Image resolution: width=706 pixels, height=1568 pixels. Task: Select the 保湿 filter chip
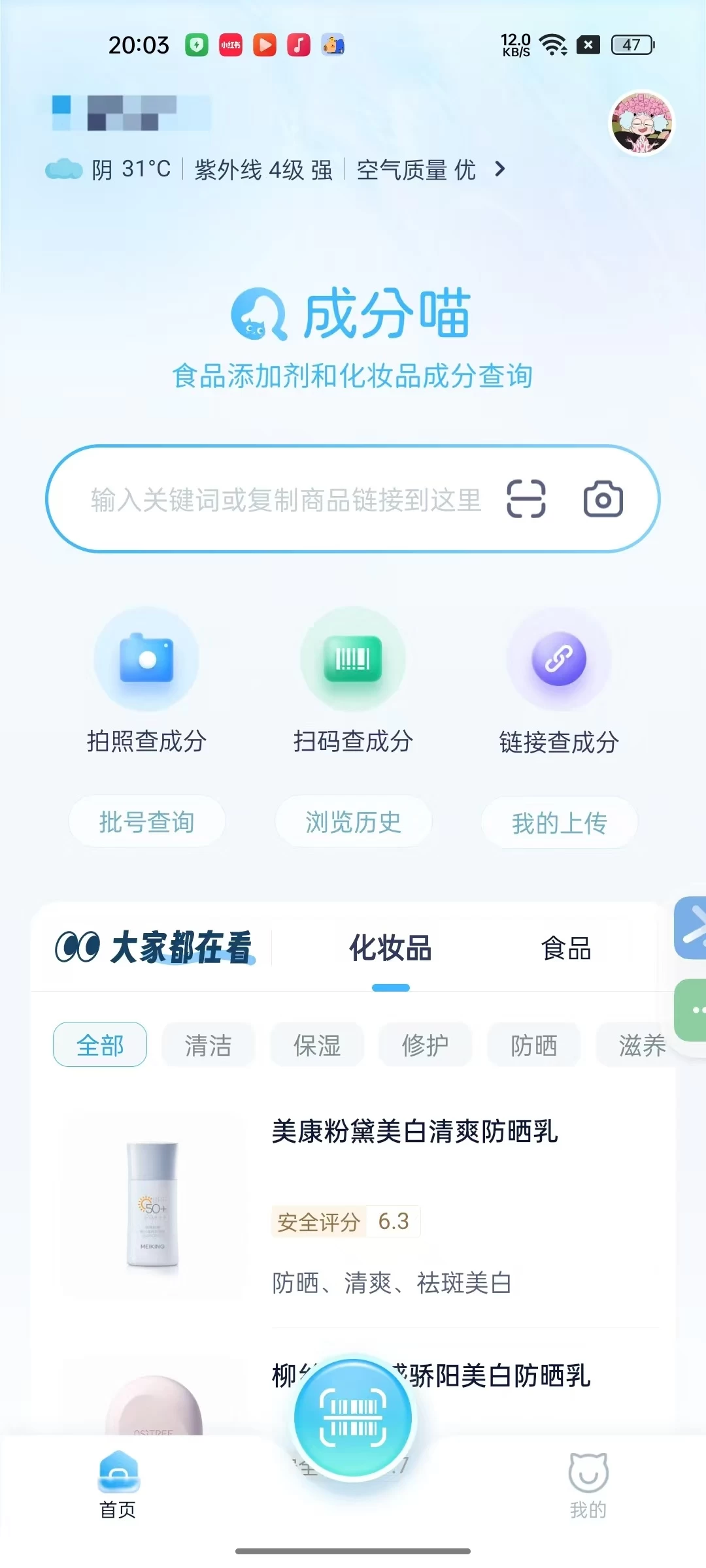pos(317,1045)
